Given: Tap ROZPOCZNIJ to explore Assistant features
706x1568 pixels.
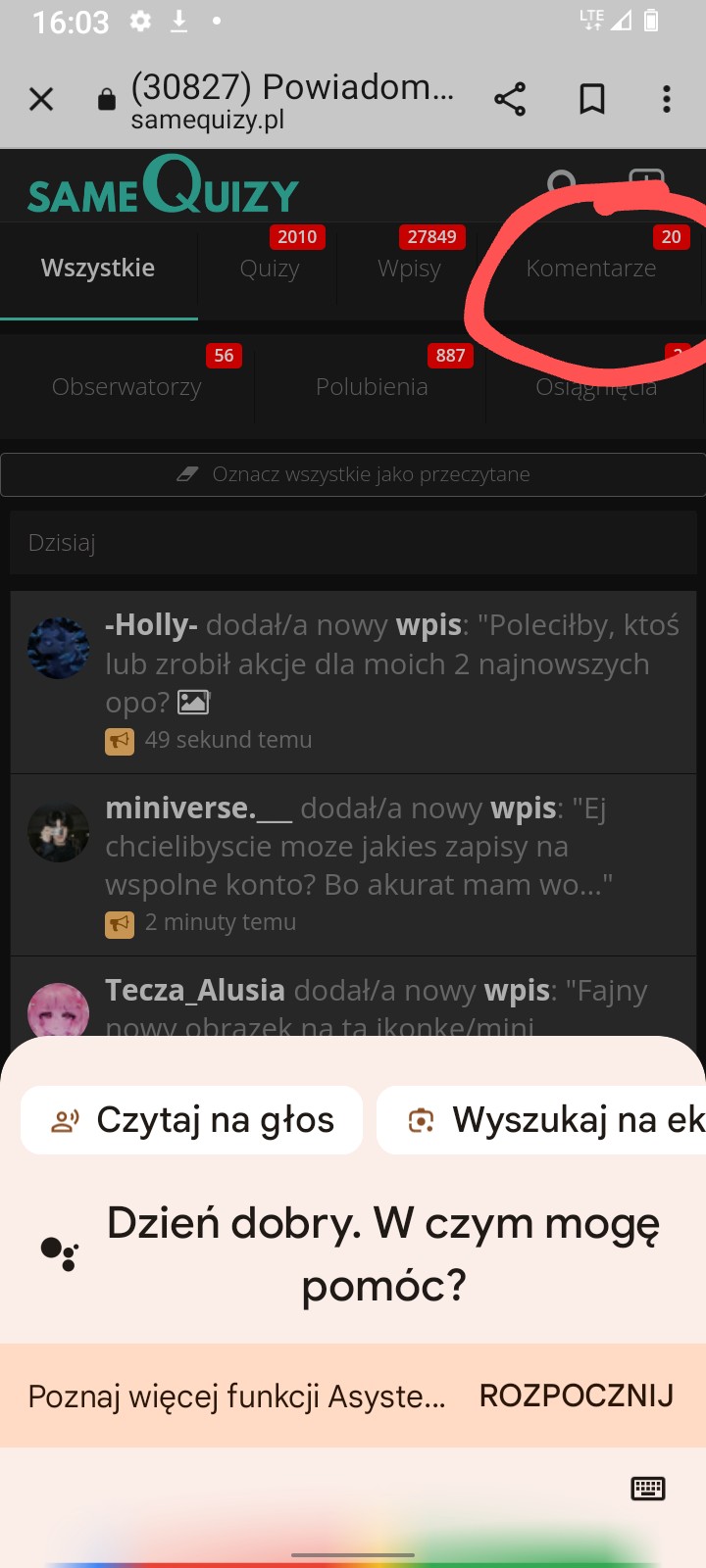Looking at the screenshot, I should pos(577,1396).
